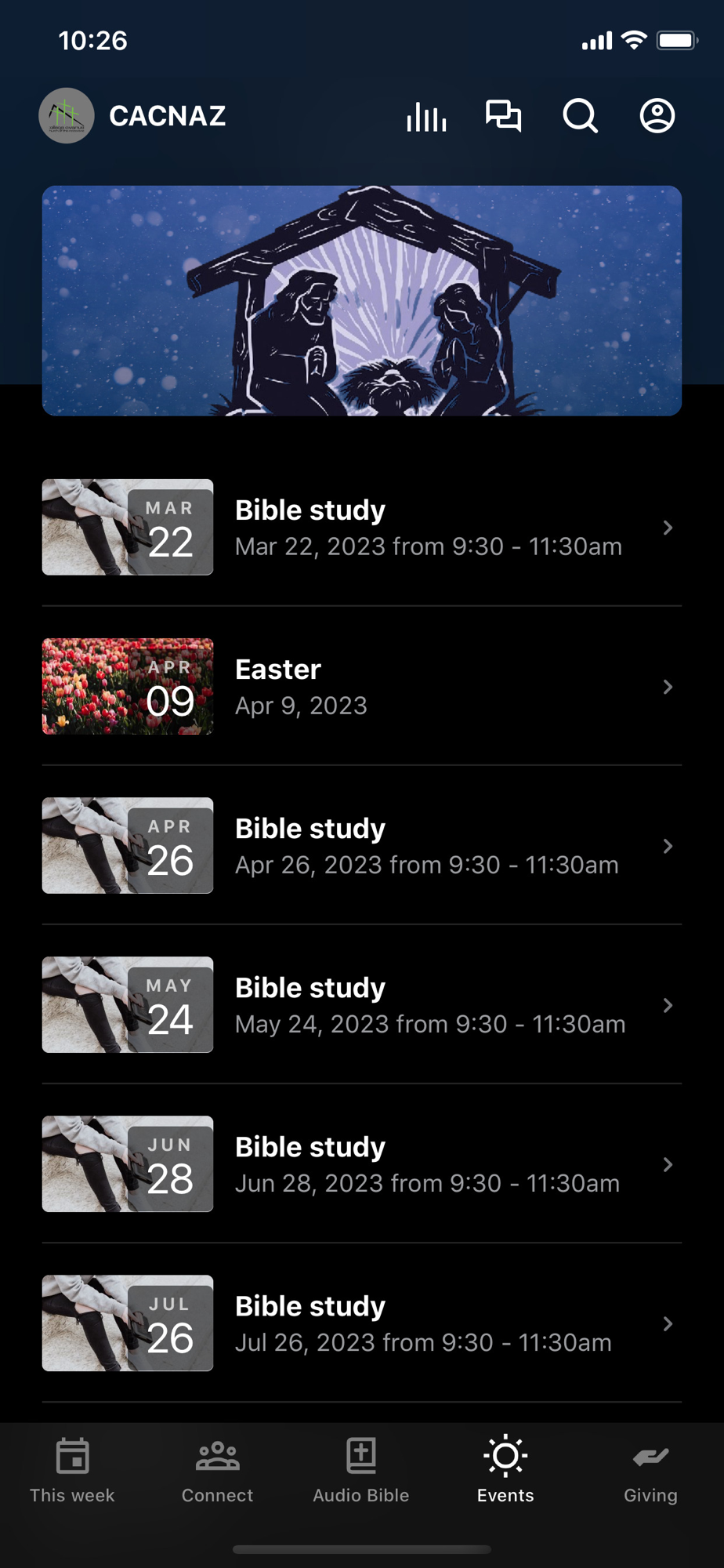The image size is (724, 1568).
Task: Open the audio bars icon
Action: (426, 116)
